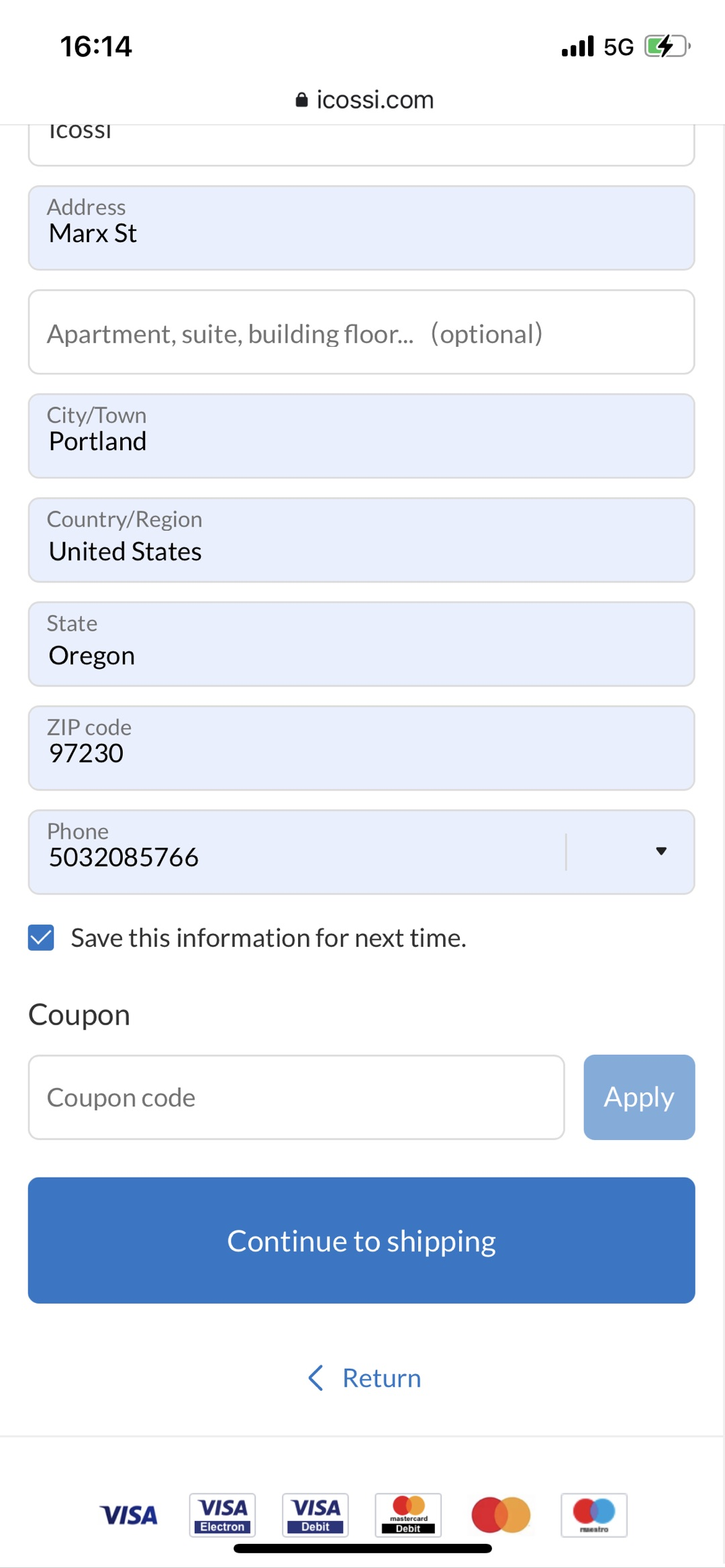Focus the Coupon code field
This screenshot has height=1568, width=725.
coord(296,1097)
